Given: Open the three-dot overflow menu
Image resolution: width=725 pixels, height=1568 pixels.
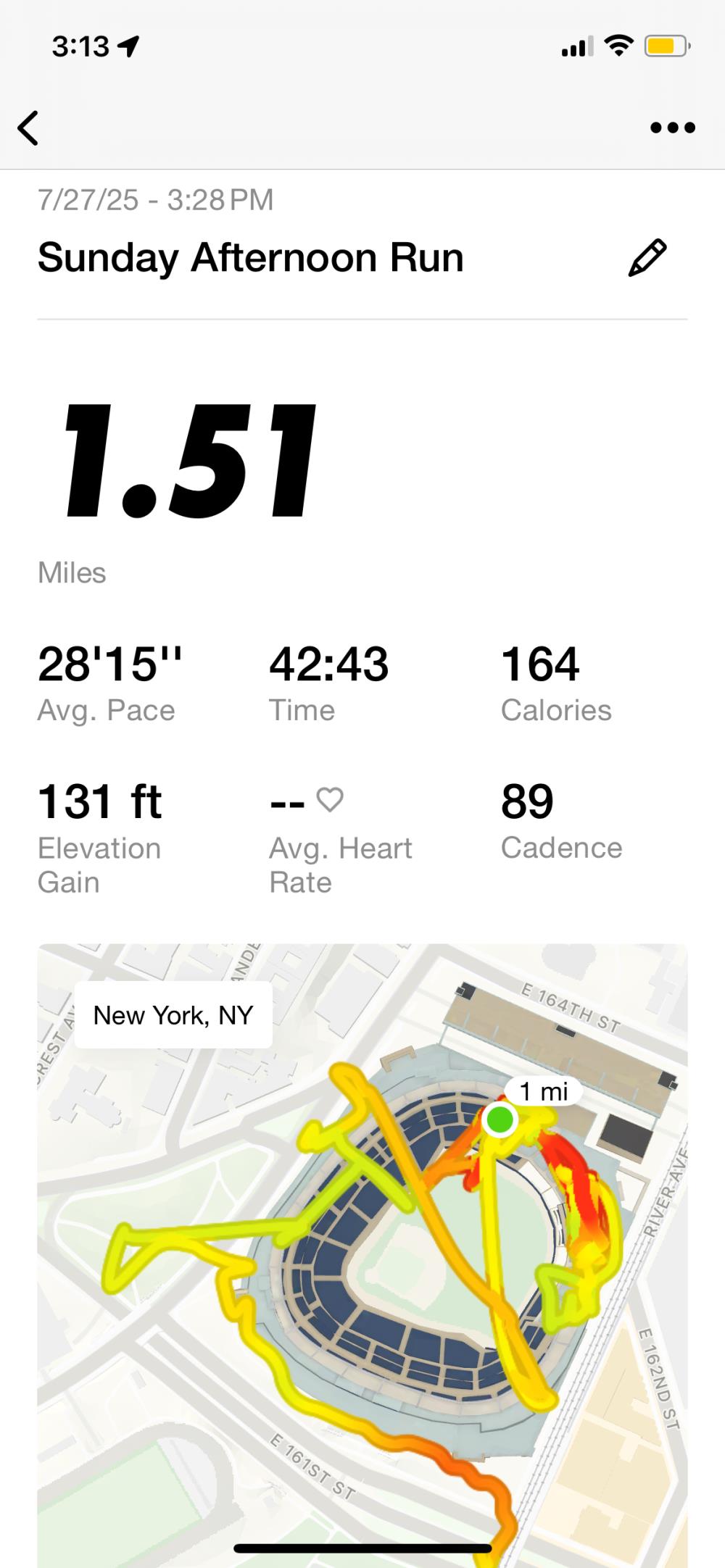Looking at the screenshot, I should pyautogui.click(x=672, y=128).
